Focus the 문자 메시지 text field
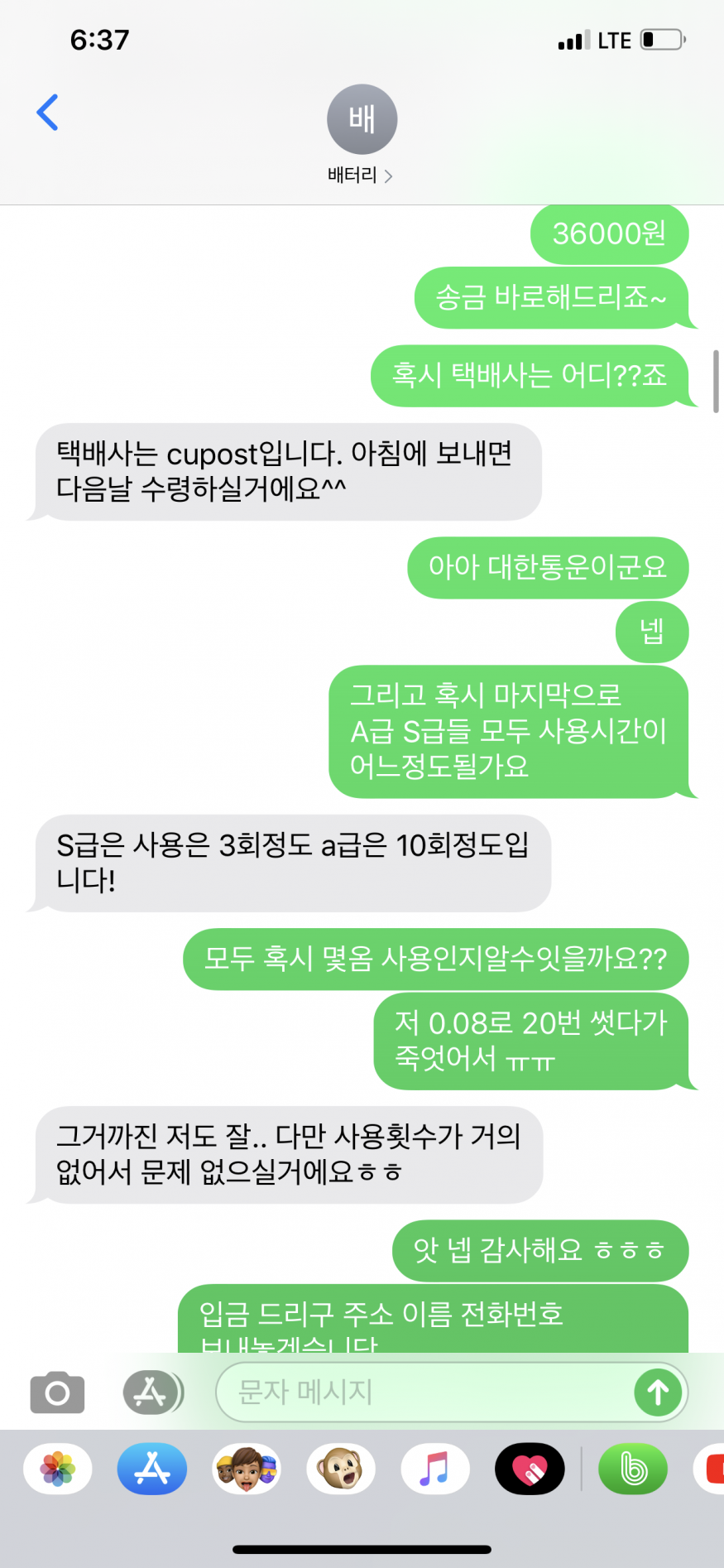 tap(422, 1392)
